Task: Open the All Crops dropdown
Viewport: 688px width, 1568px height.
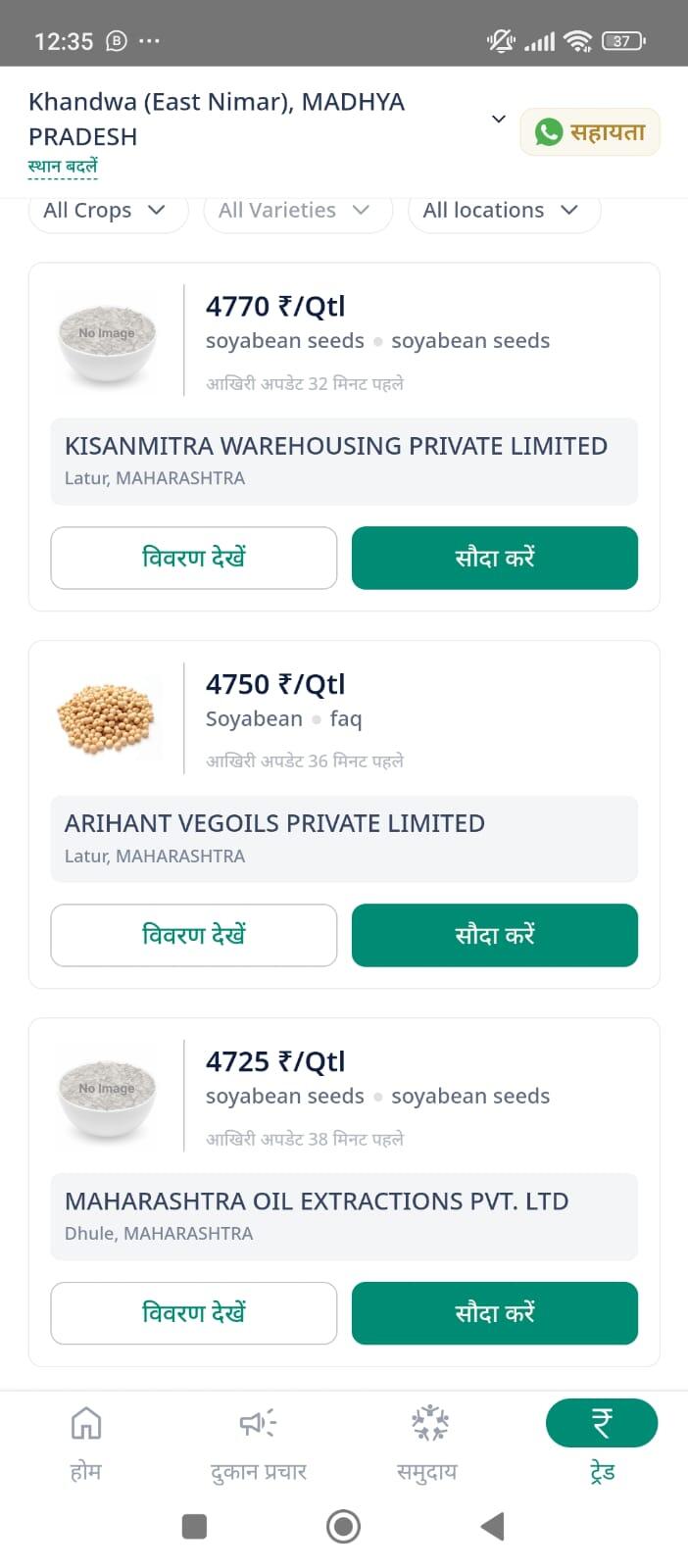Action: pos(108,210)
